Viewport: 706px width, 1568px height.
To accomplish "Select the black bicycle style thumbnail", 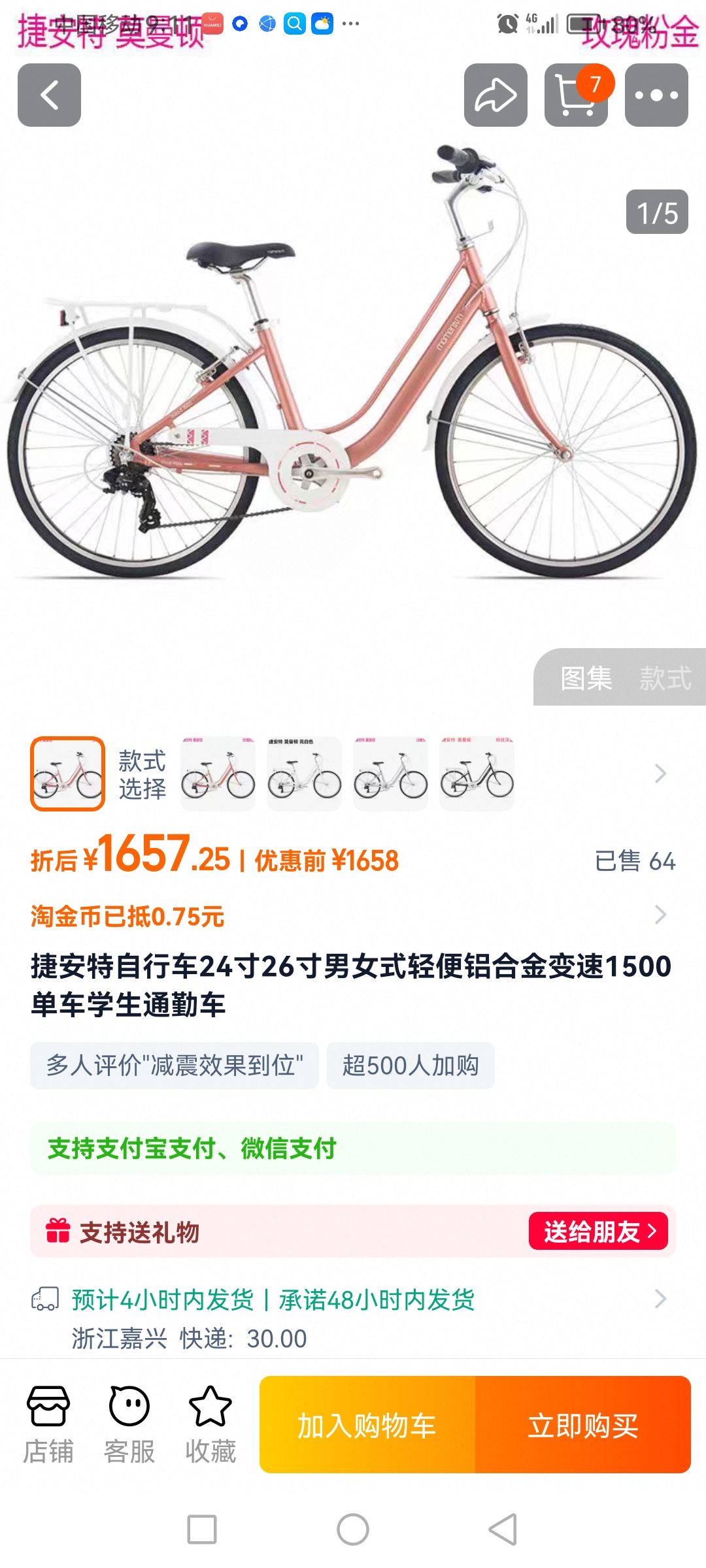I will coord(477,774).
